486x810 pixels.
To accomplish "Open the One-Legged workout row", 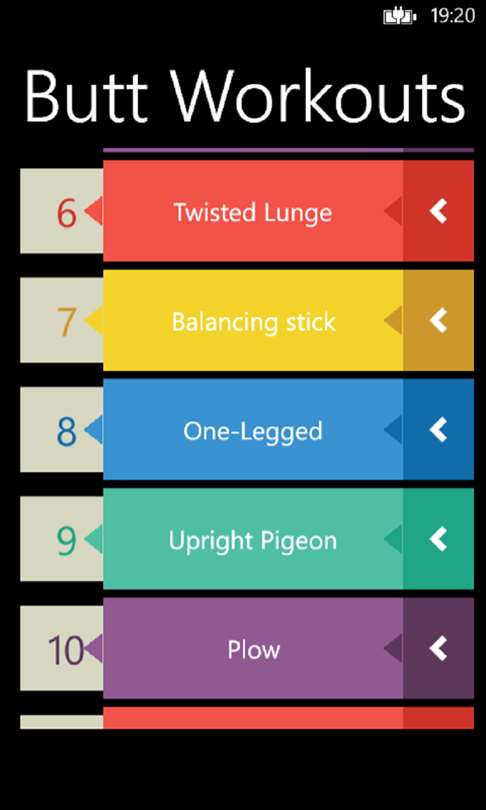I will click(253, 430).
